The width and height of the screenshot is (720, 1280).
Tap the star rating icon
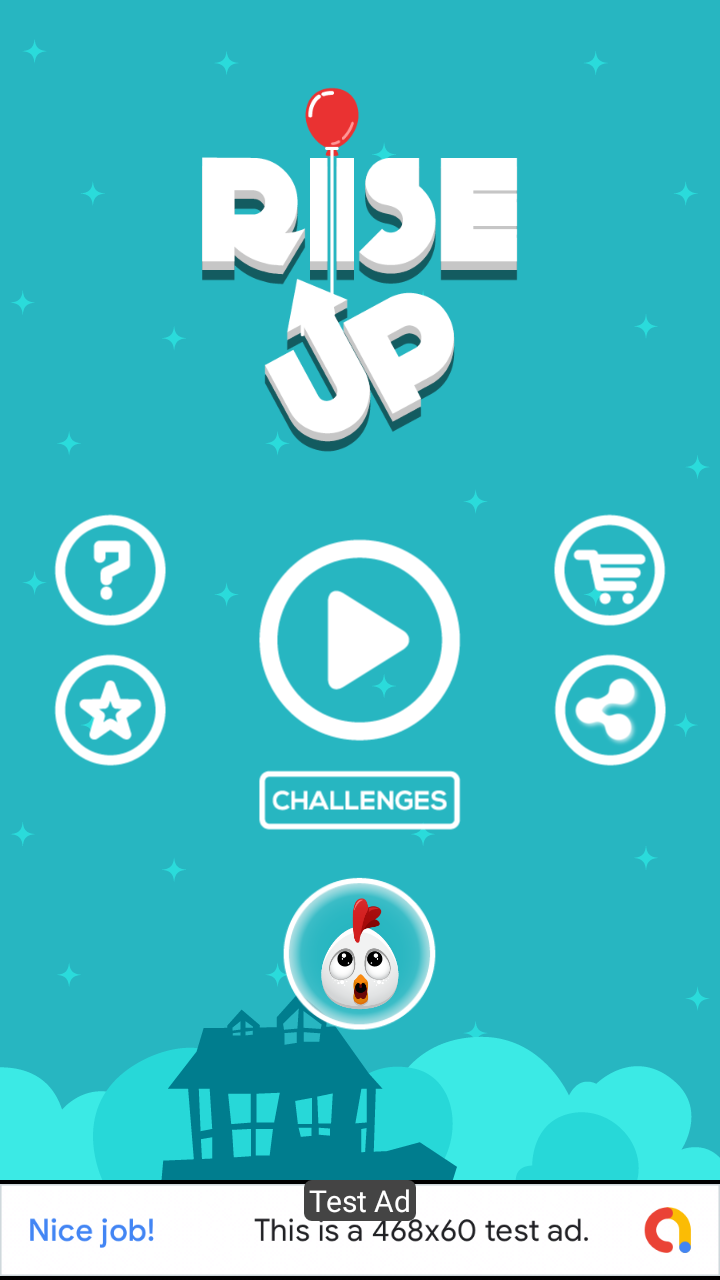pos(110,710)
